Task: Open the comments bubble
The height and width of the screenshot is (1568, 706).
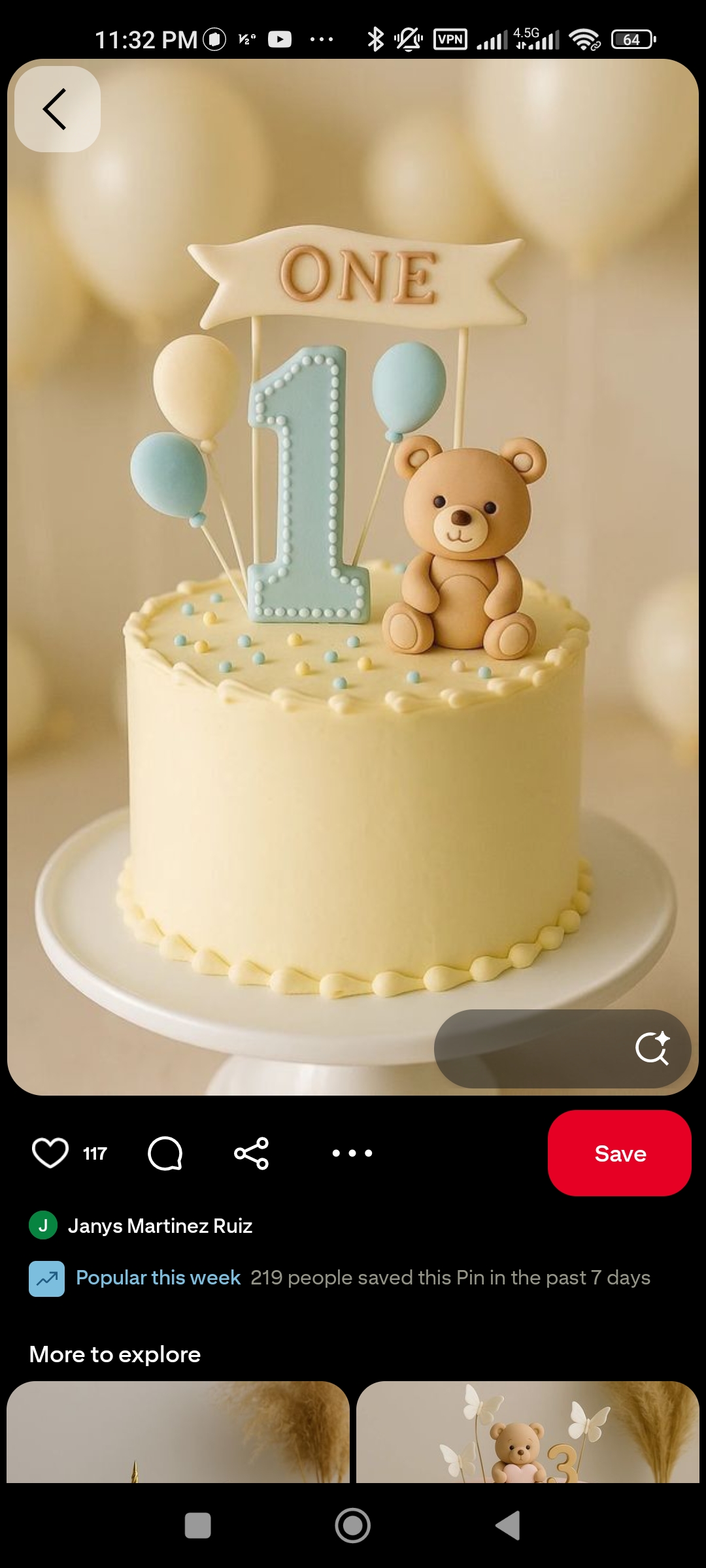Action: (165, 1153)
